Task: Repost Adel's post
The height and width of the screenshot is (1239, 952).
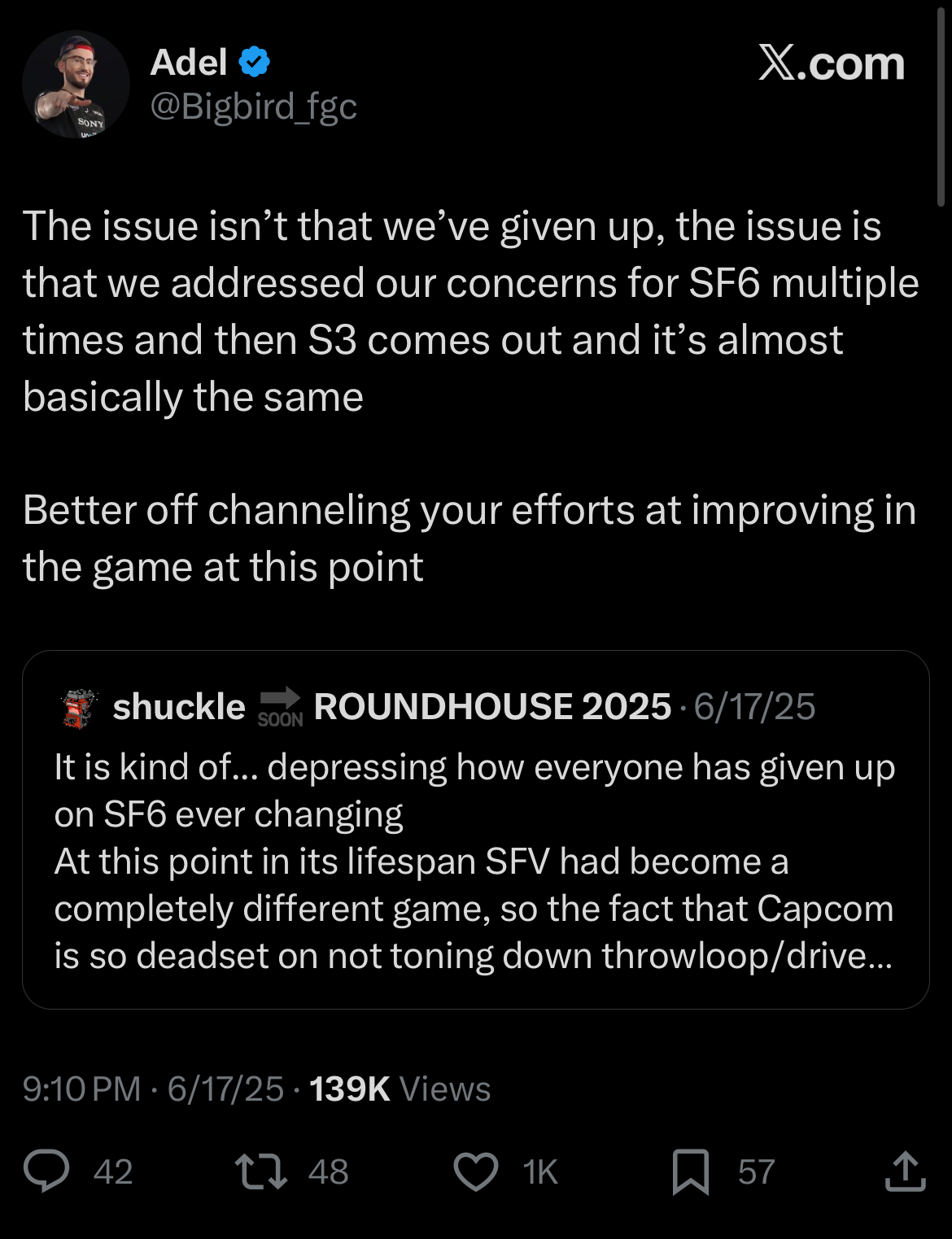Action: pos(260,1171)
